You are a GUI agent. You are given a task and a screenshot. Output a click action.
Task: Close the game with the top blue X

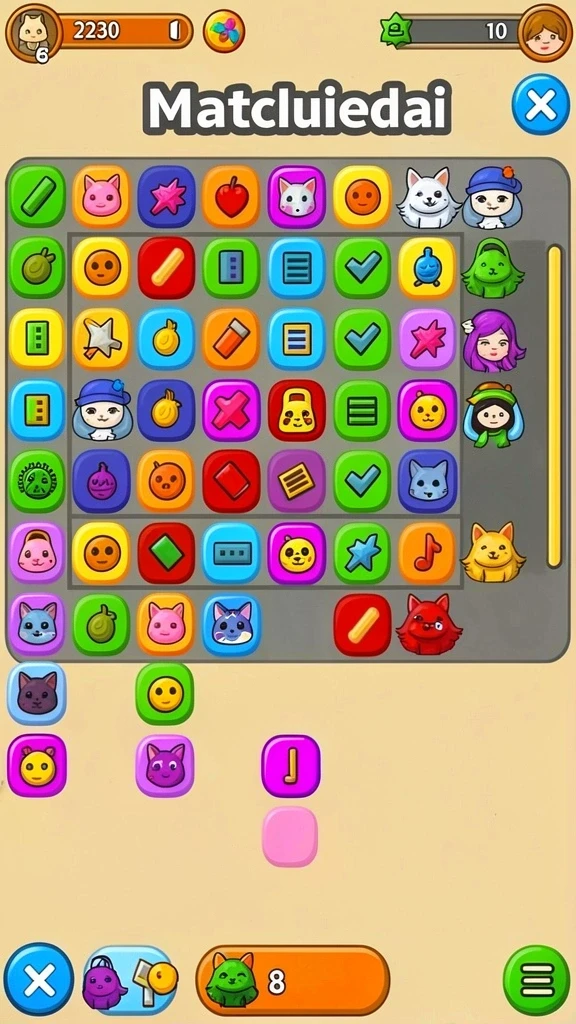(x=541, y=104)
